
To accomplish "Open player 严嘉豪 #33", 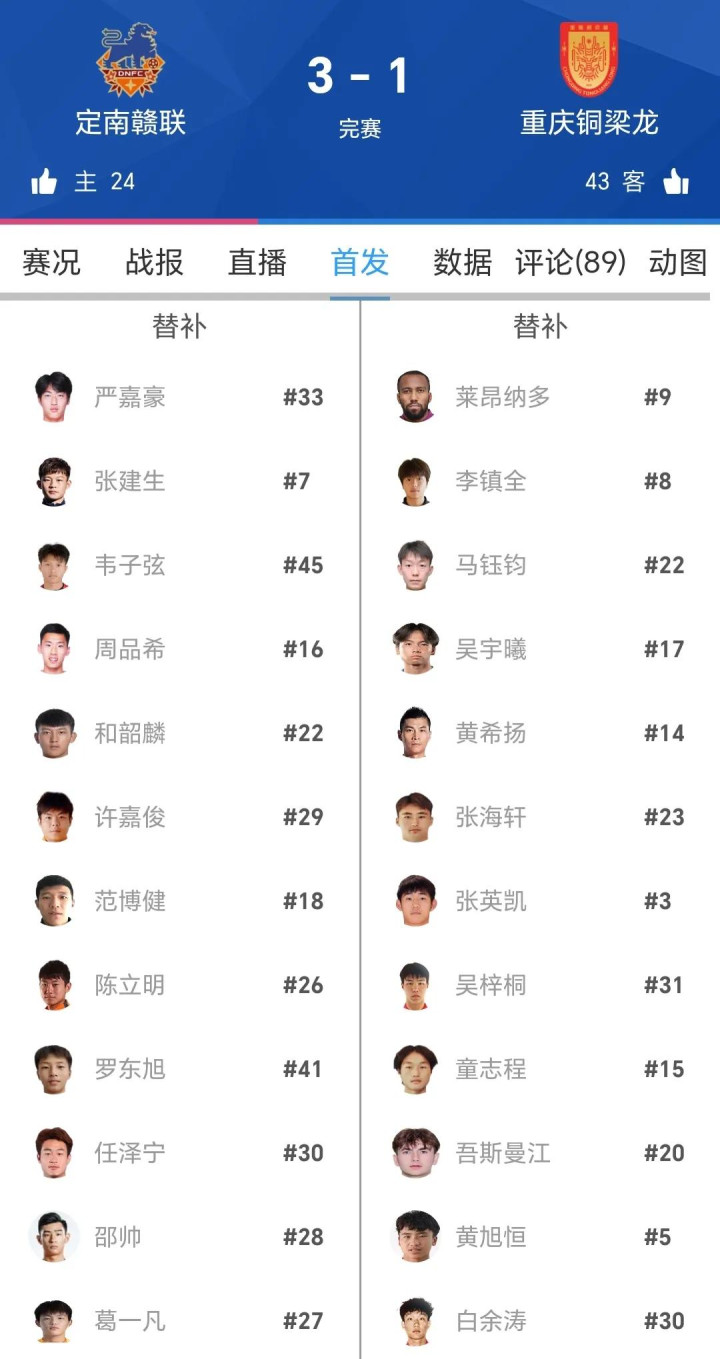I will [180, 397].
